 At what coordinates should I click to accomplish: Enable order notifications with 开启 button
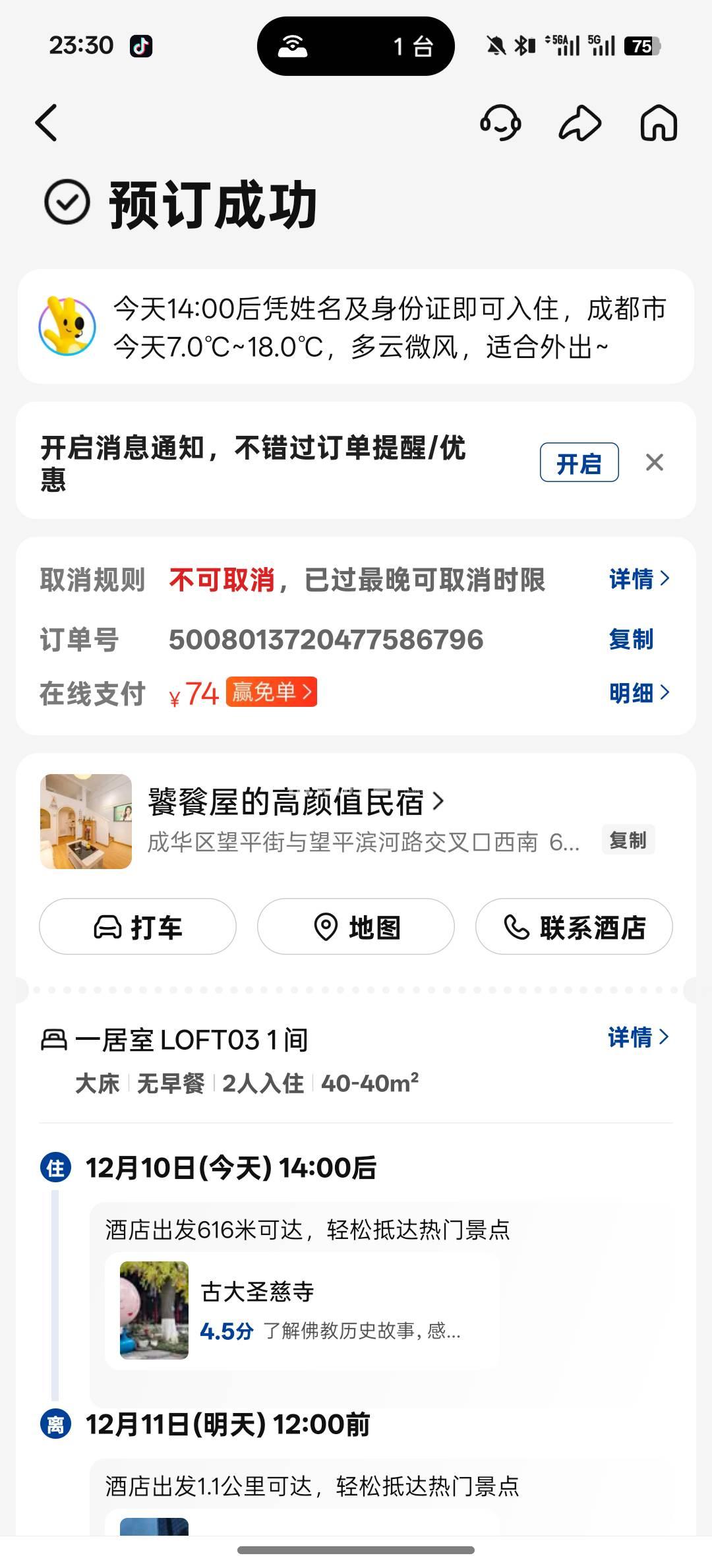point(579,463)
